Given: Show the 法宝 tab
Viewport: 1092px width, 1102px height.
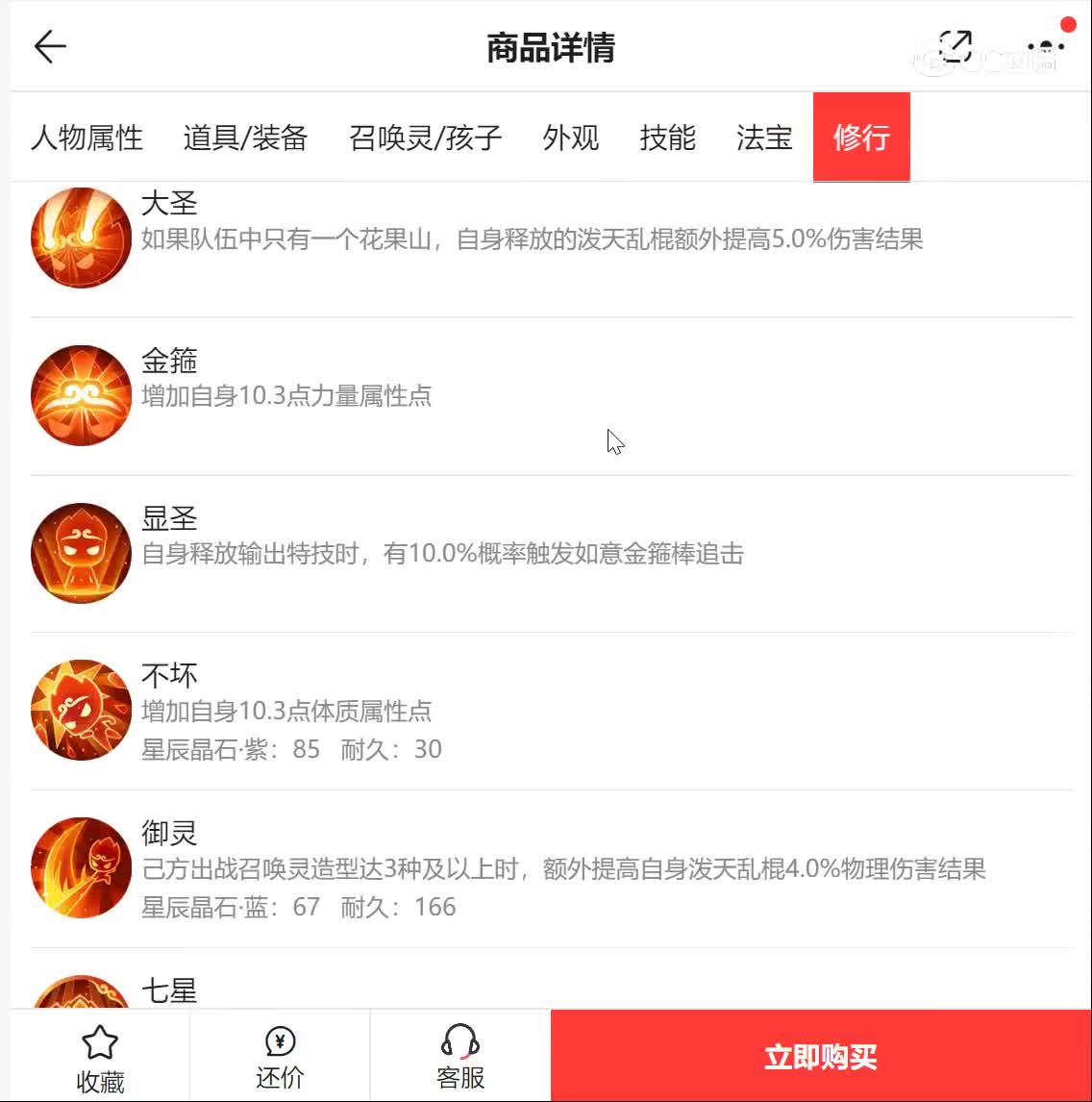Looking at the screenshot, I should (764, 138).
